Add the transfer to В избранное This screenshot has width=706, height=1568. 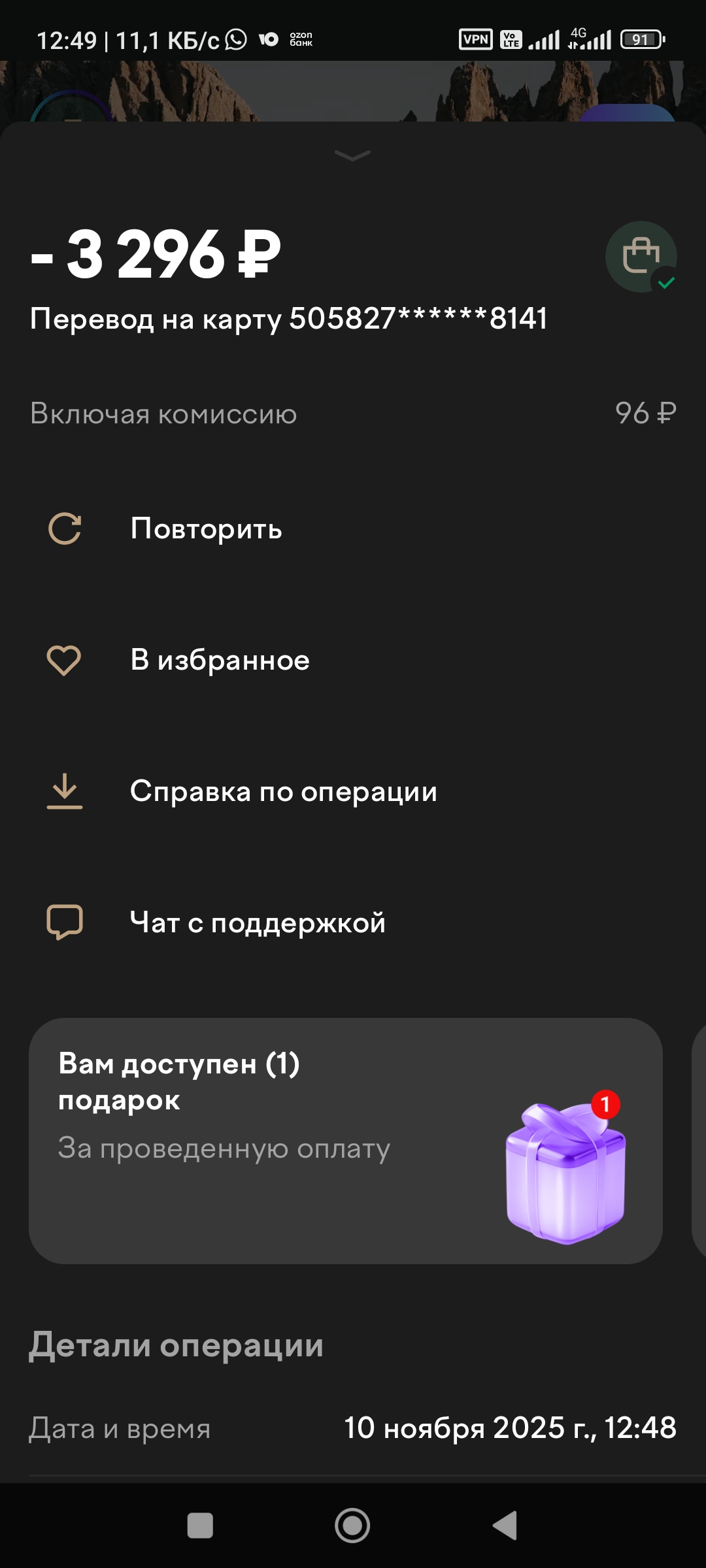click(220, 660)
